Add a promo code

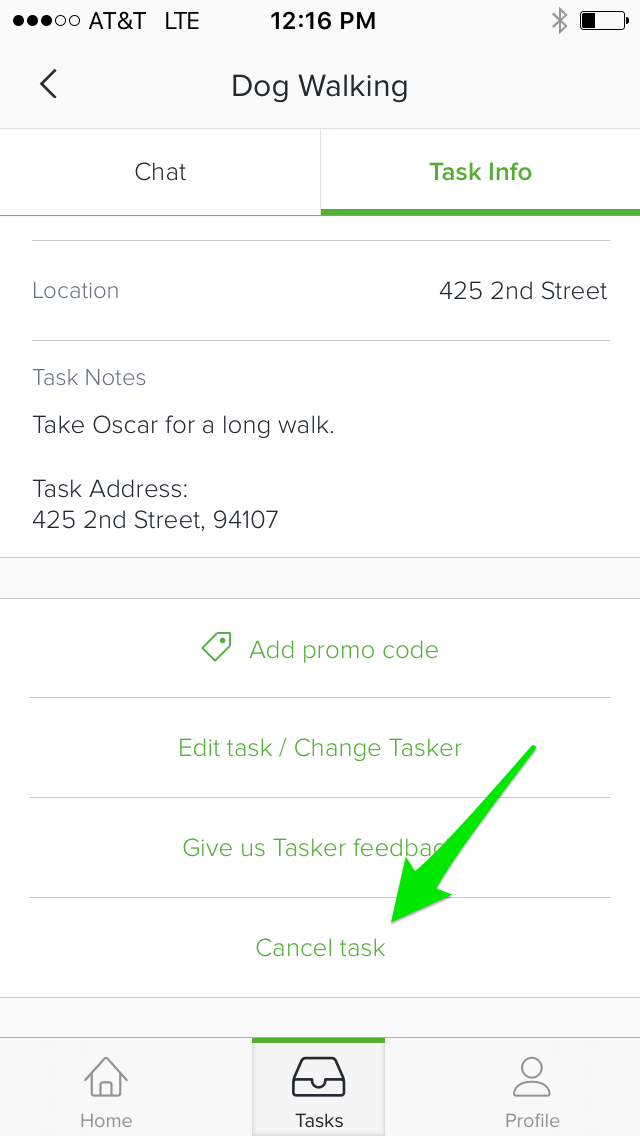tap(320, 648)
